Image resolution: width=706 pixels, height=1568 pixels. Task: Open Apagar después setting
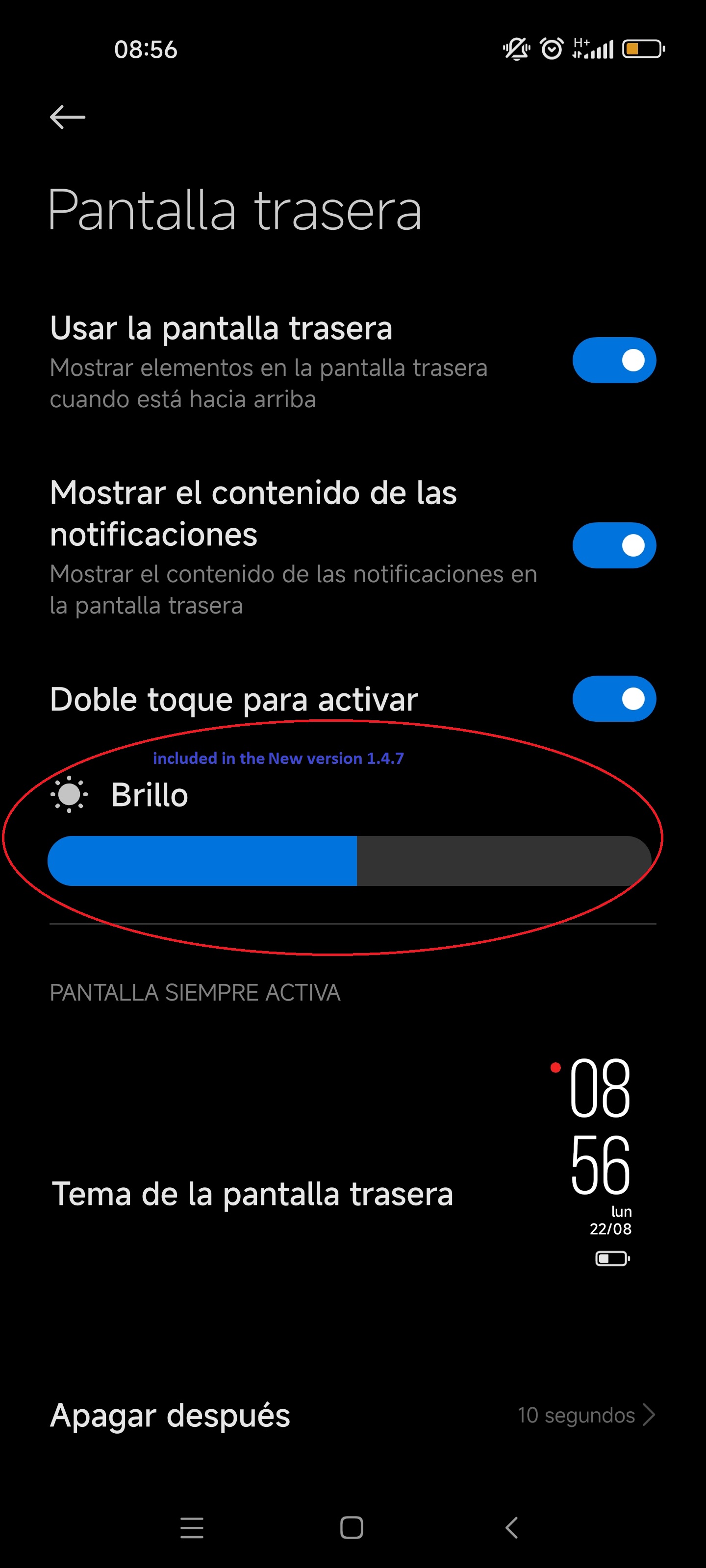coord(353,1415)
